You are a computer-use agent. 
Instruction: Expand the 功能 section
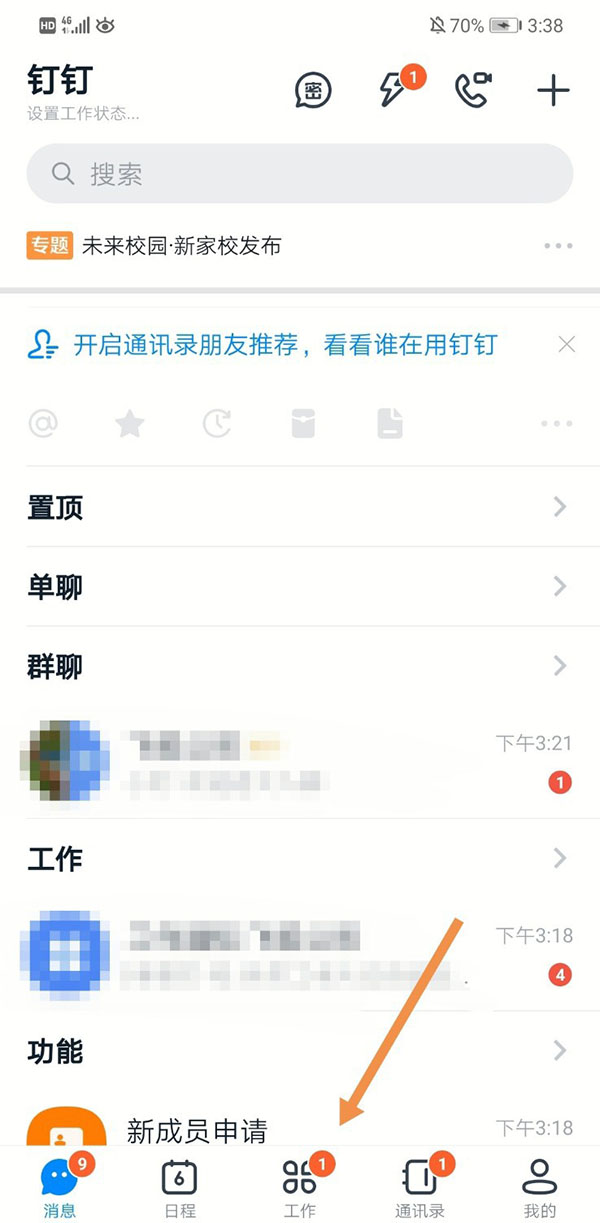coord(300,1051)
